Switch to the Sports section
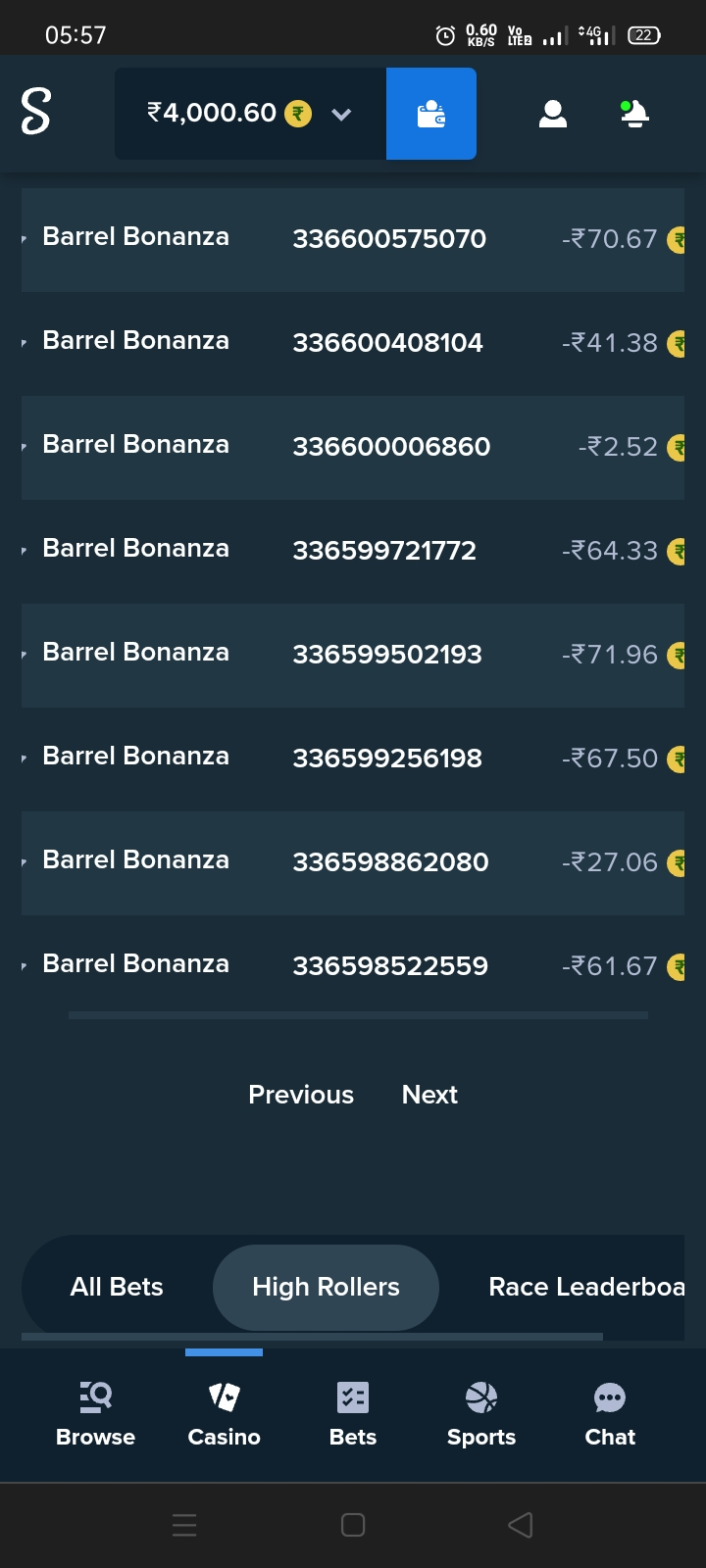The height and width of the screenshot is (1568, 706). tap(481, 1414)
